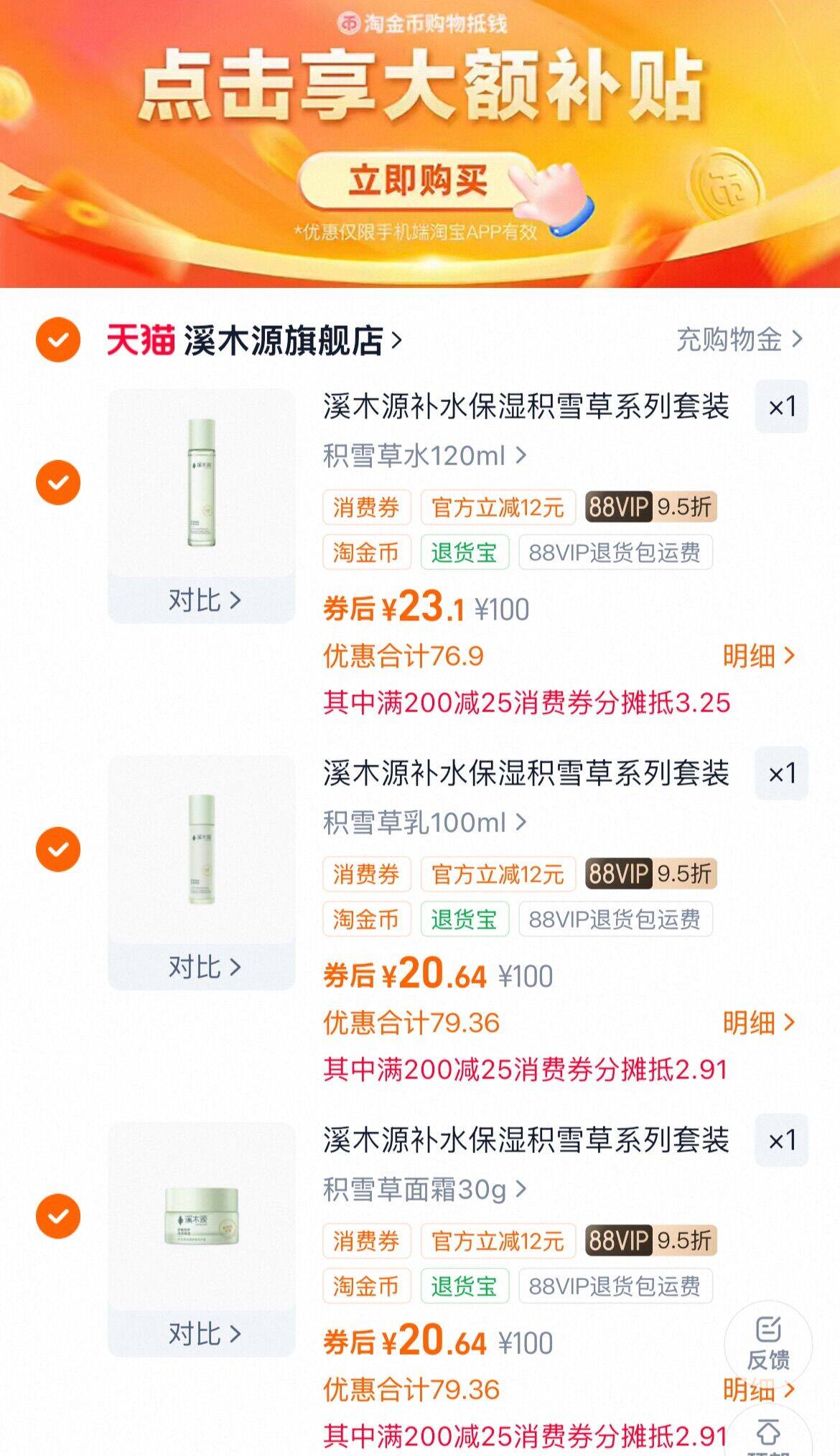Change the 积雪草水120ml variant selection
The image size is (840, 1456).
pos(424,456)
